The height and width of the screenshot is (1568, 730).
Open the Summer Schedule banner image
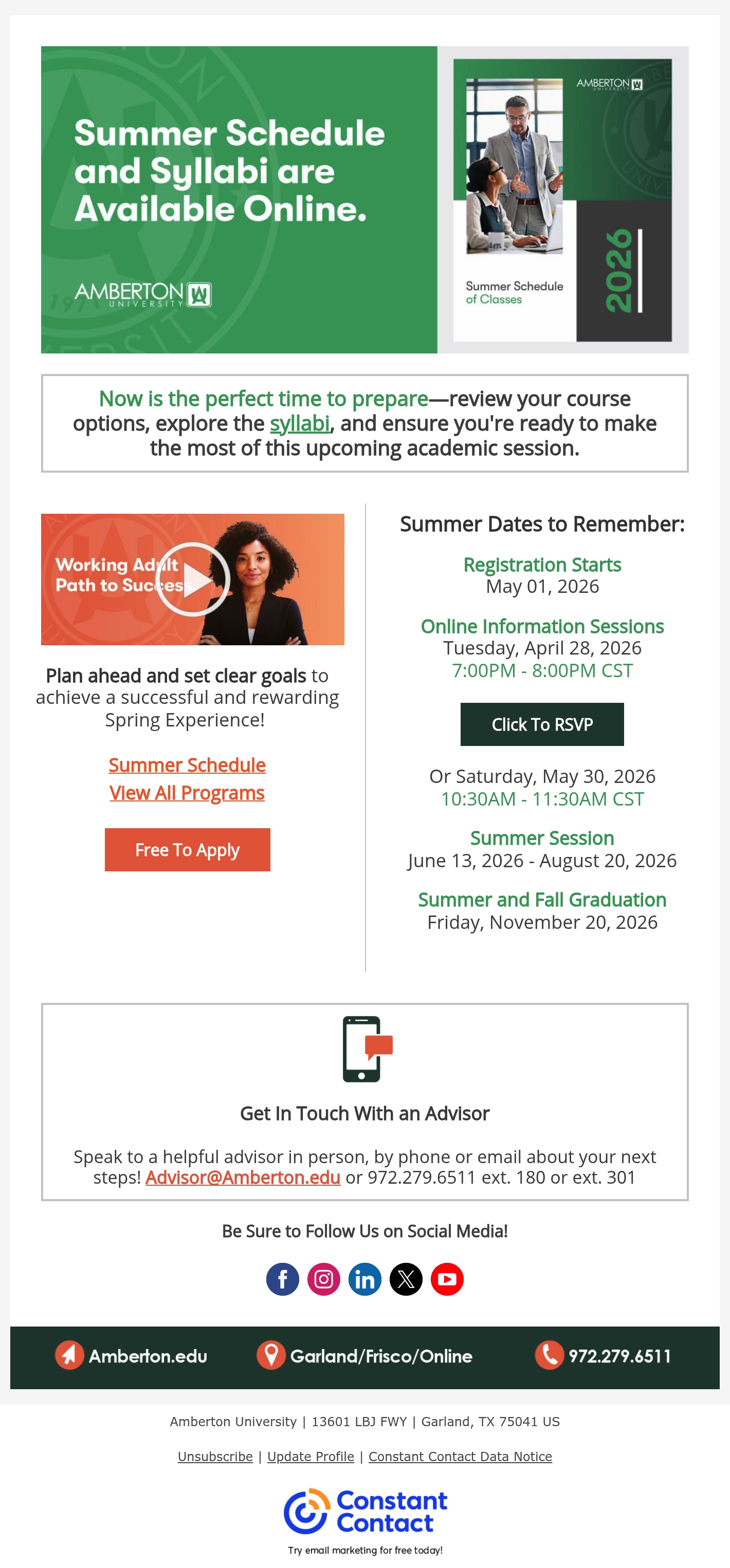click(x=364, y=200)
